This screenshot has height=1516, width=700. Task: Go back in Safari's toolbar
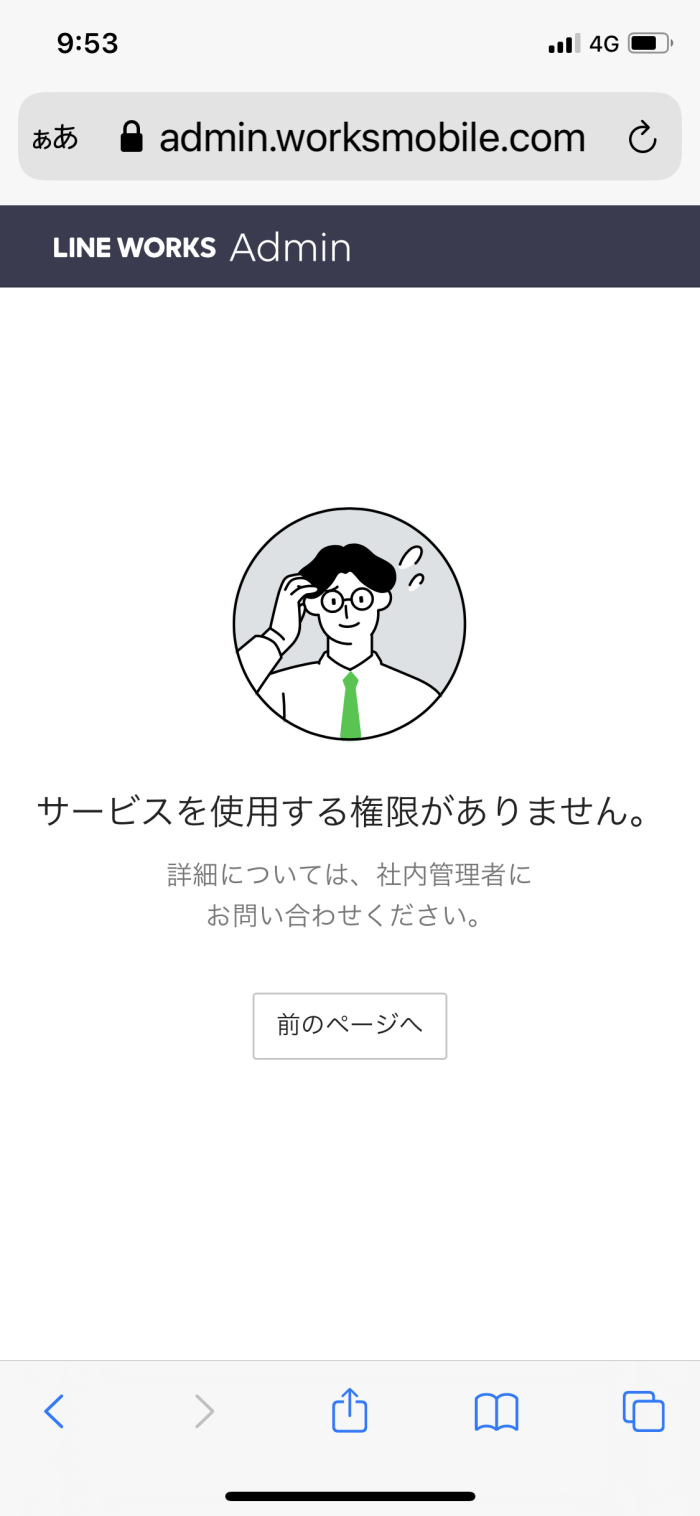54,1411
